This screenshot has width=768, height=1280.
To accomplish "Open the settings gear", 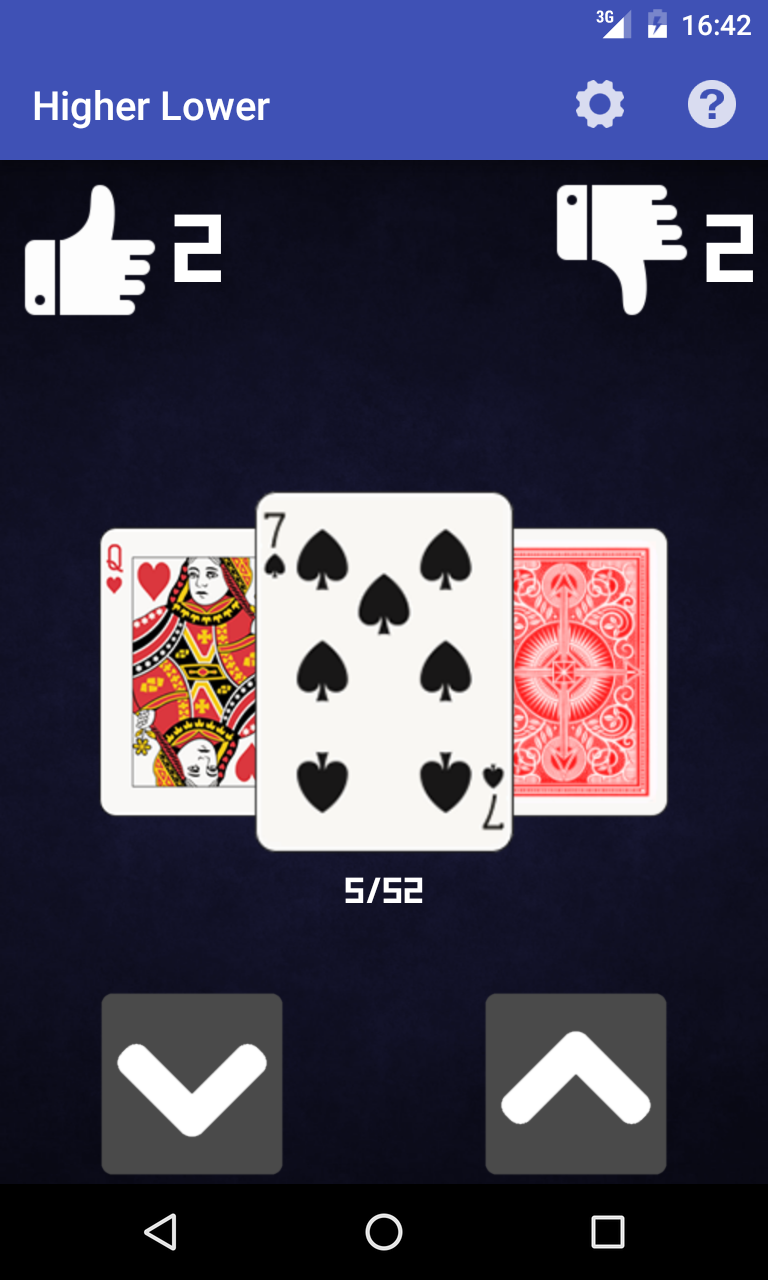I will 600,105.
